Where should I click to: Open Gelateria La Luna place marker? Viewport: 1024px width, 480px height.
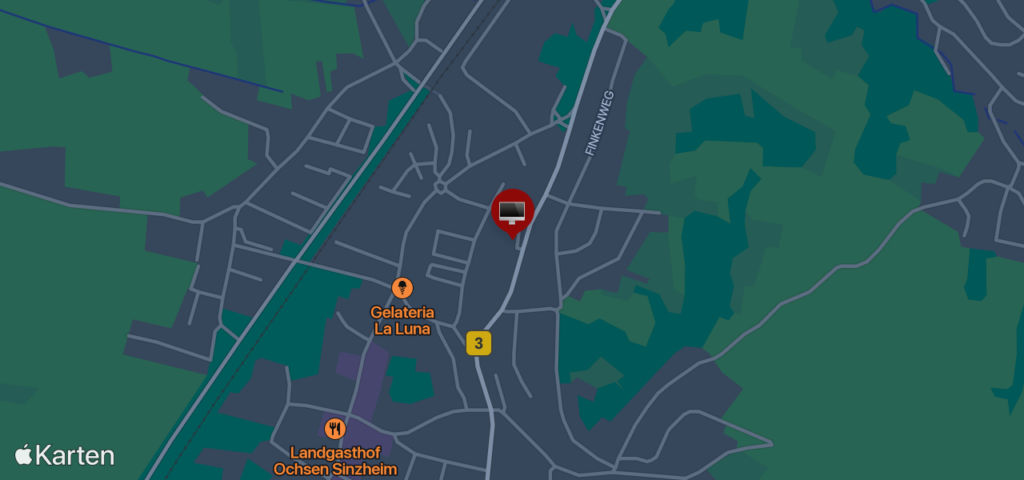(x=402, y=289)
